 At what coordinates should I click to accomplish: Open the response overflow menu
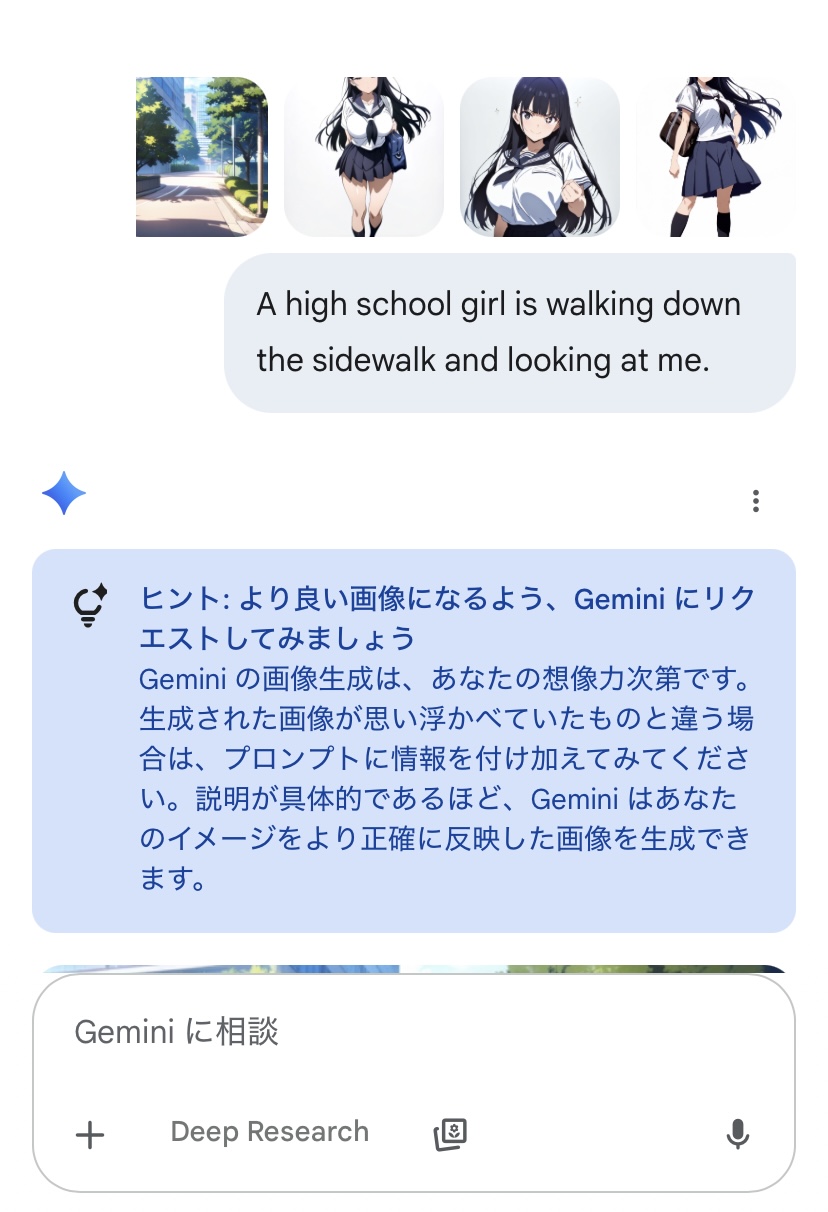pyautogui.click(x=756, y=501)
